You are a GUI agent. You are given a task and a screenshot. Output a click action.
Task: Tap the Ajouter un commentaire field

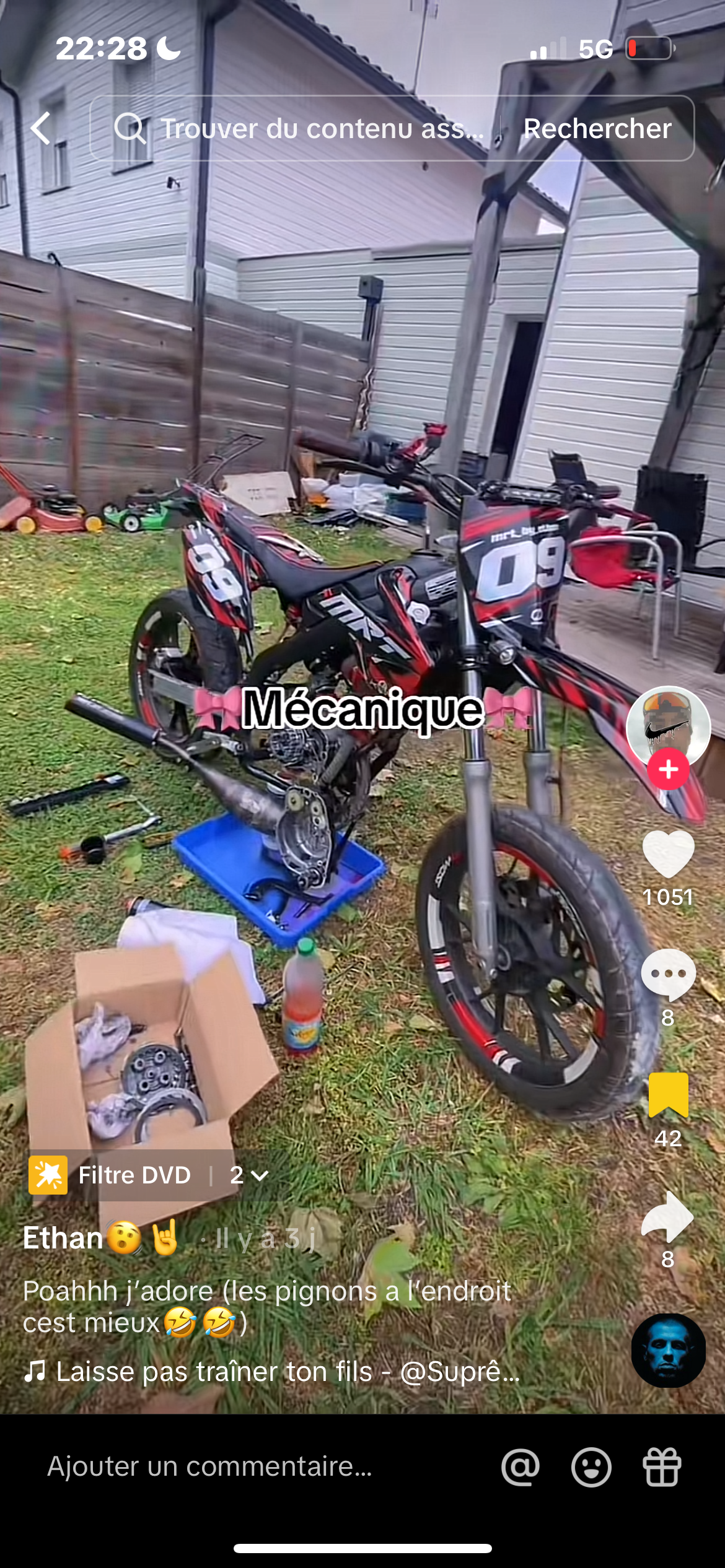pyautogui.click(x=211, y=1466)
